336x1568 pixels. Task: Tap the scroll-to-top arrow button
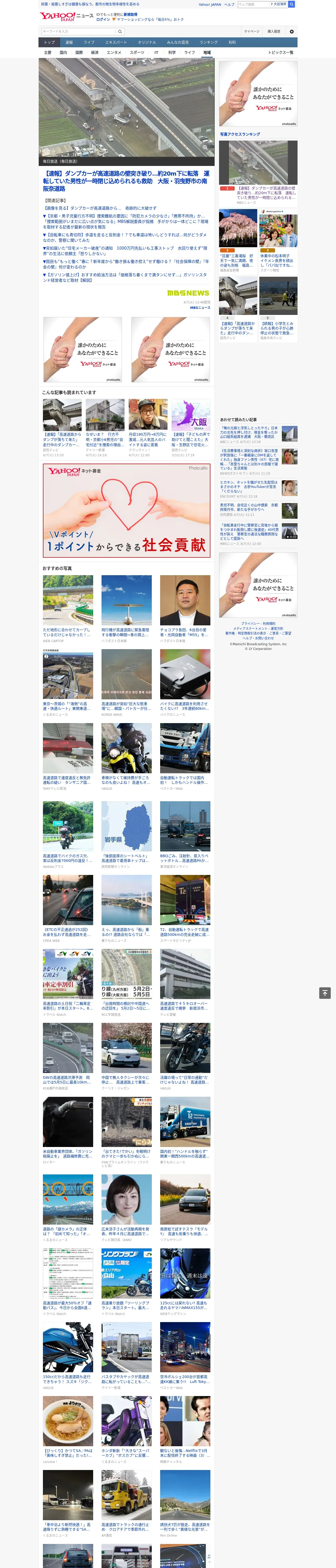coord(325,993)
